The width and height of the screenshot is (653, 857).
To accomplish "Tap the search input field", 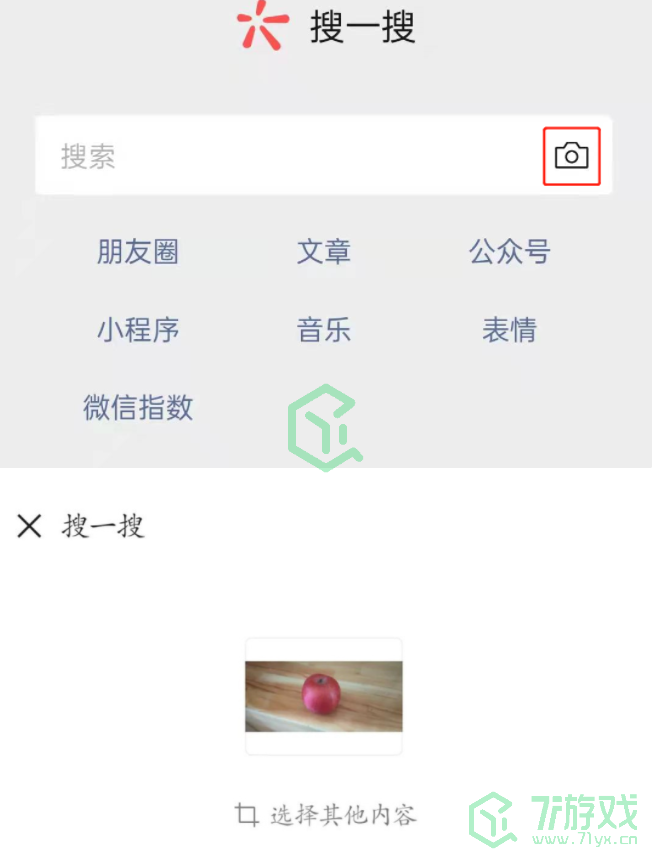I will (280, 156).
